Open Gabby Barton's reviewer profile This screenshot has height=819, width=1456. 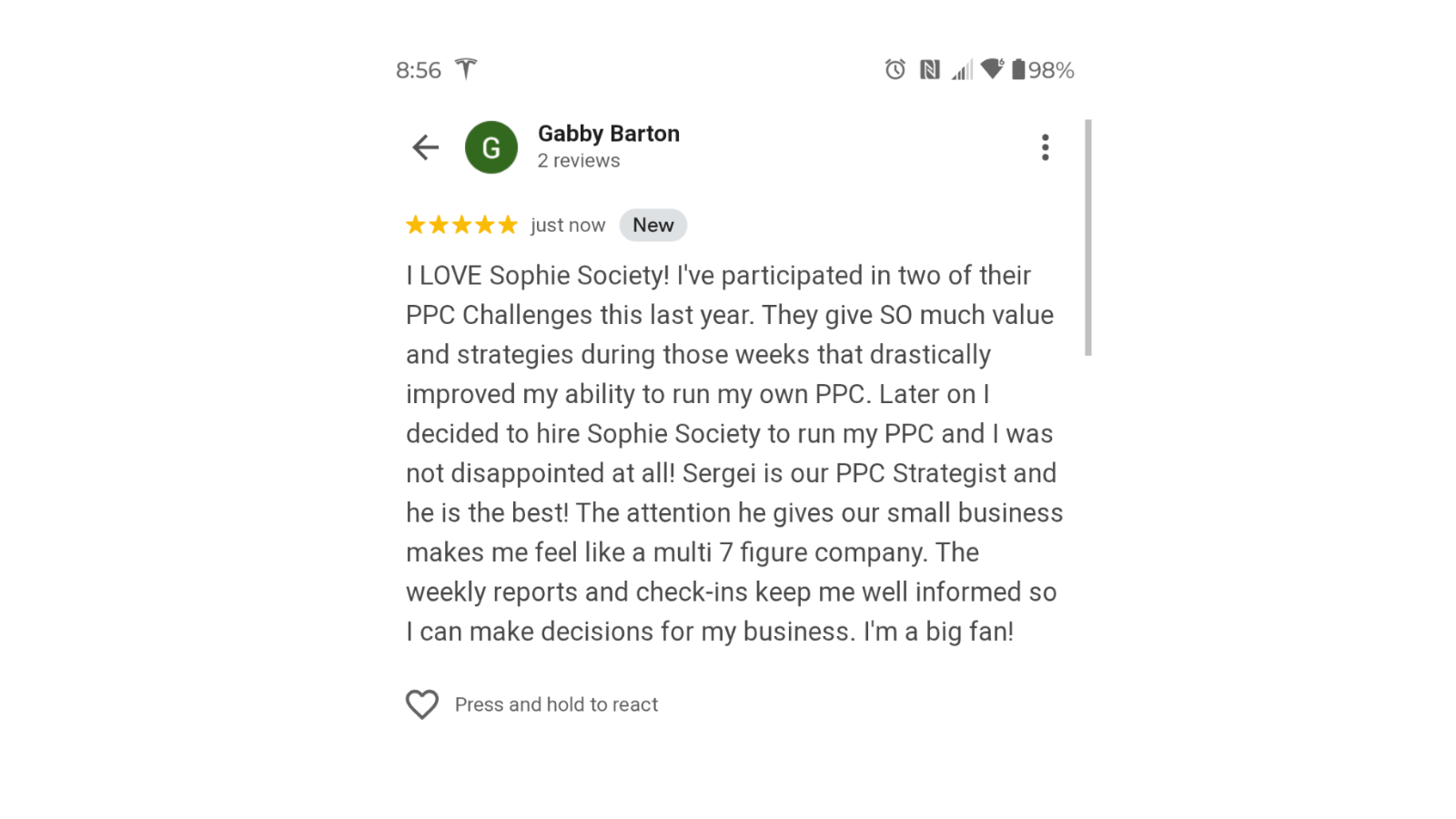click(608, 134)
